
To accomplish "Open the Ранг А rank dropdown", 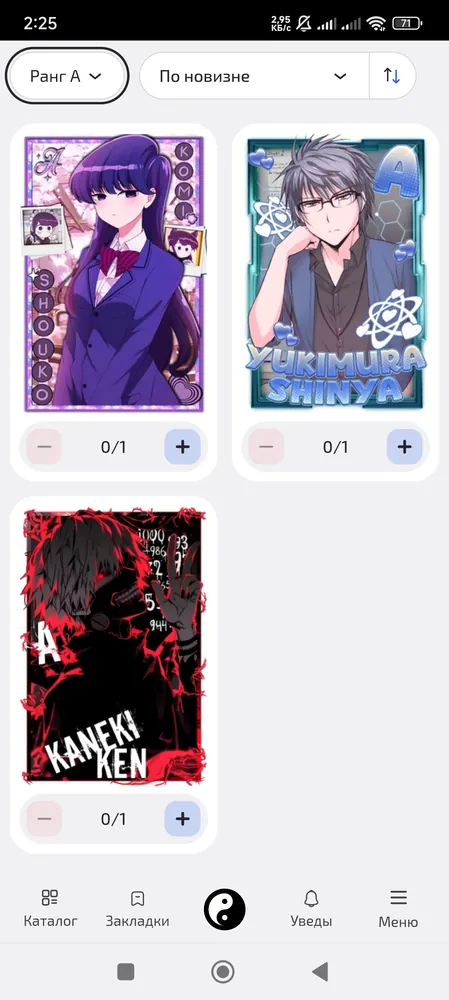I will [66, 76].
